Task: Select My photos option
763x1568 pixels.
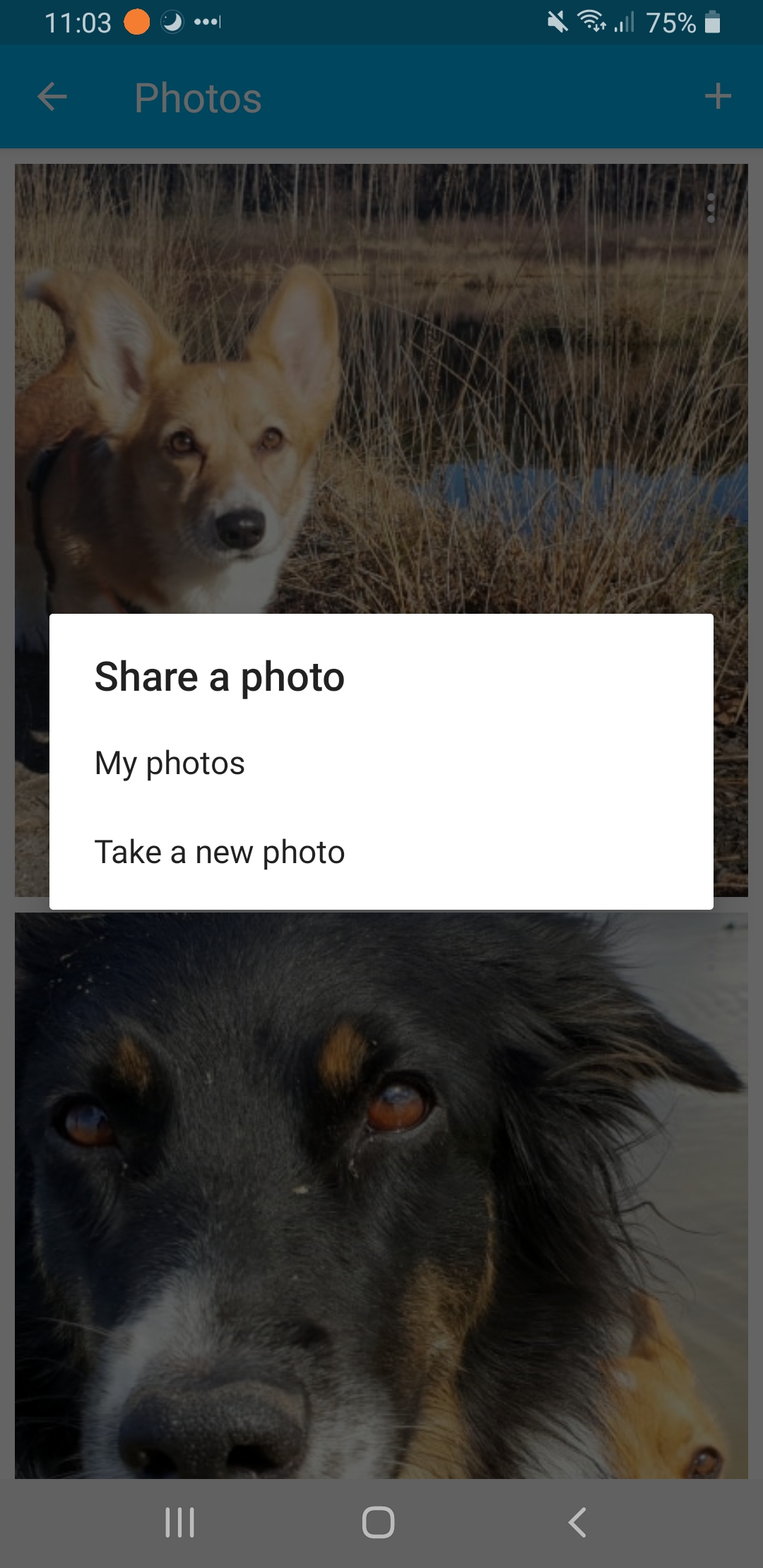Action: 170,764
